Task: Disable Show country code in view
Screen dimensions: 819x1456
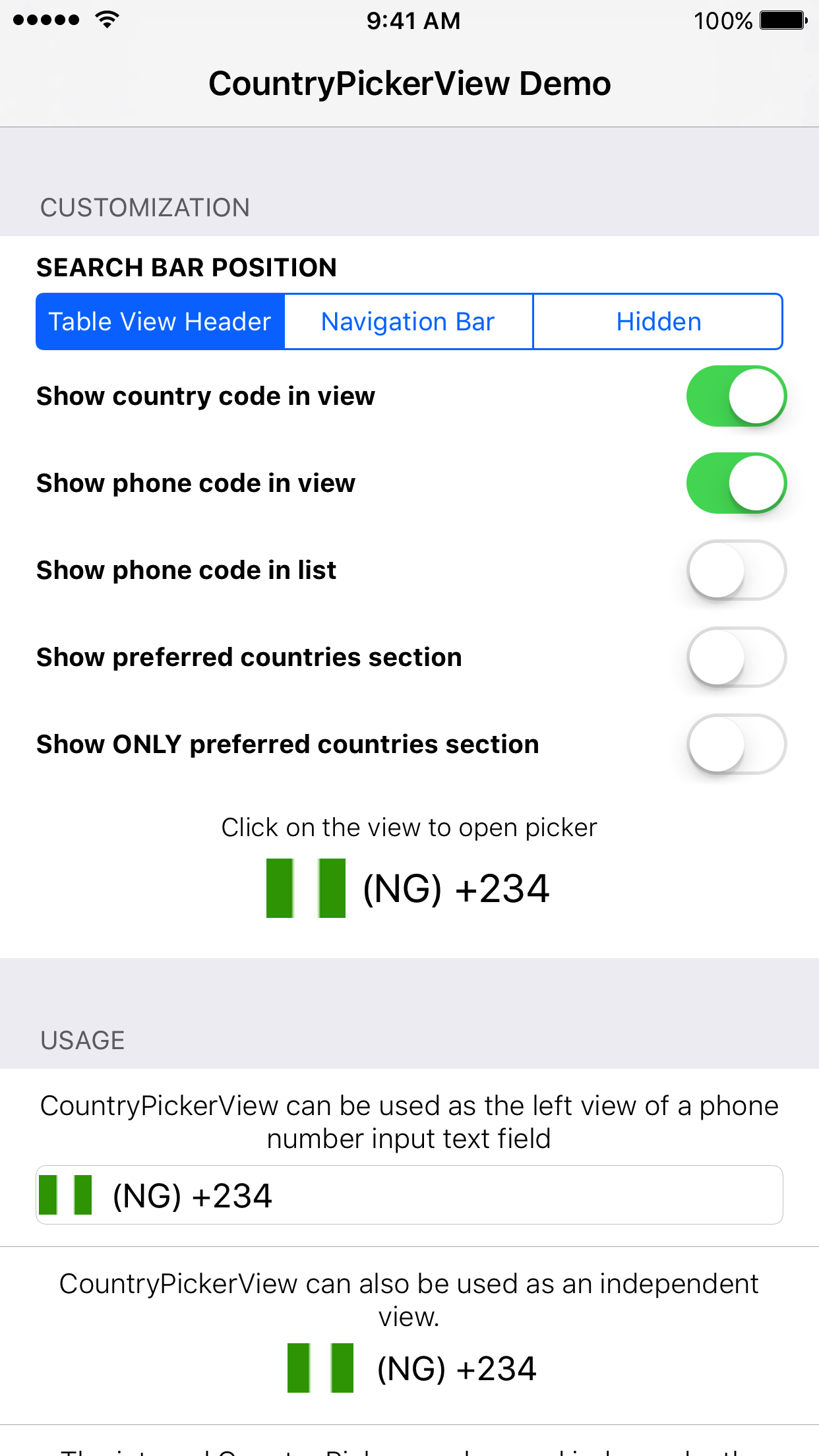Action: [x=736, y=396]
